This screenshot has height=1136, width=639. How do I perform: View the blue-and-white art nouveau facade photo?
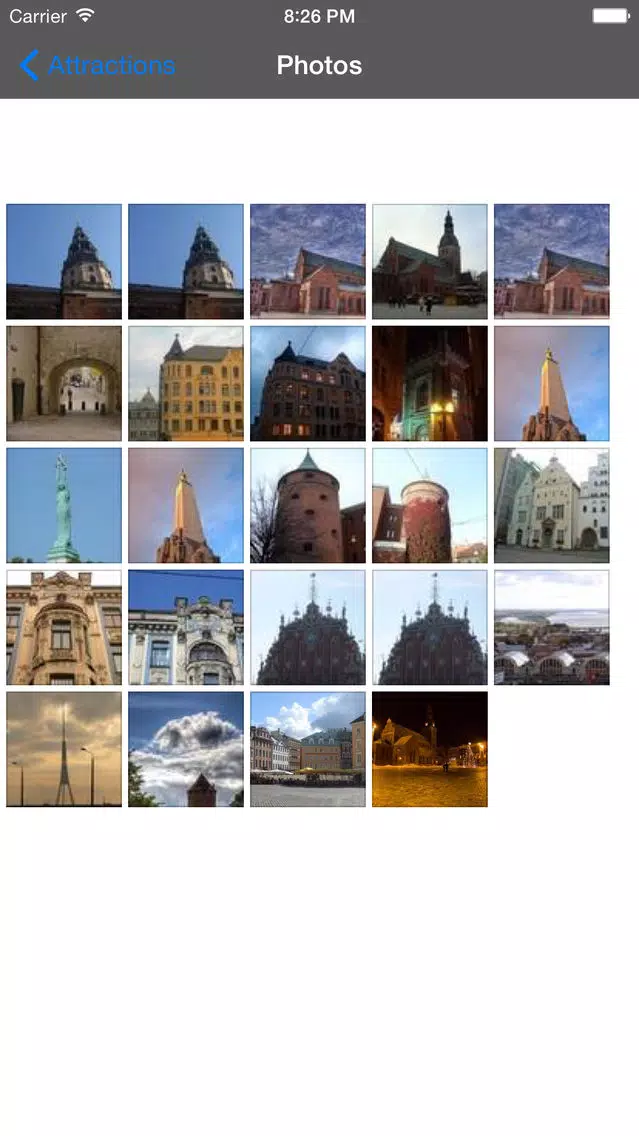186,627
